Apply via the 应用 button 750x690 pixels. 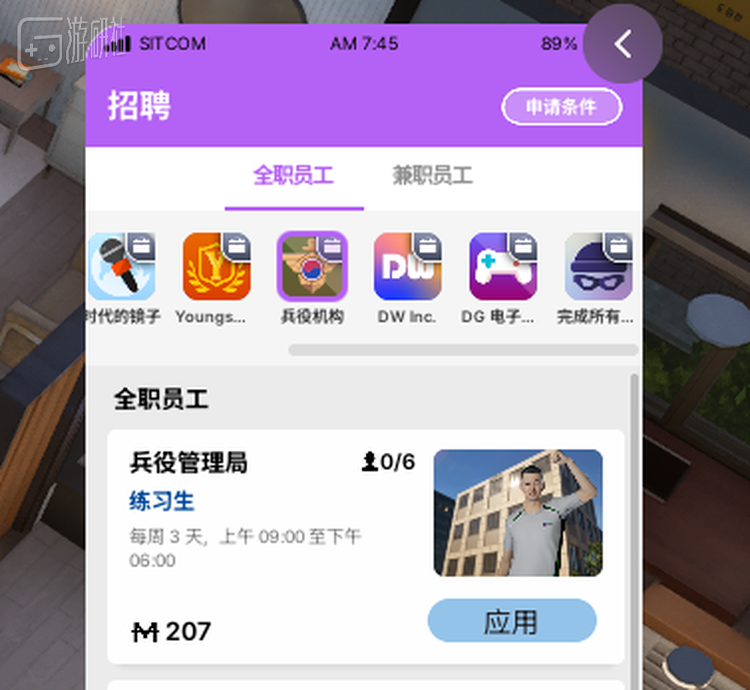[x=511, y=622]
